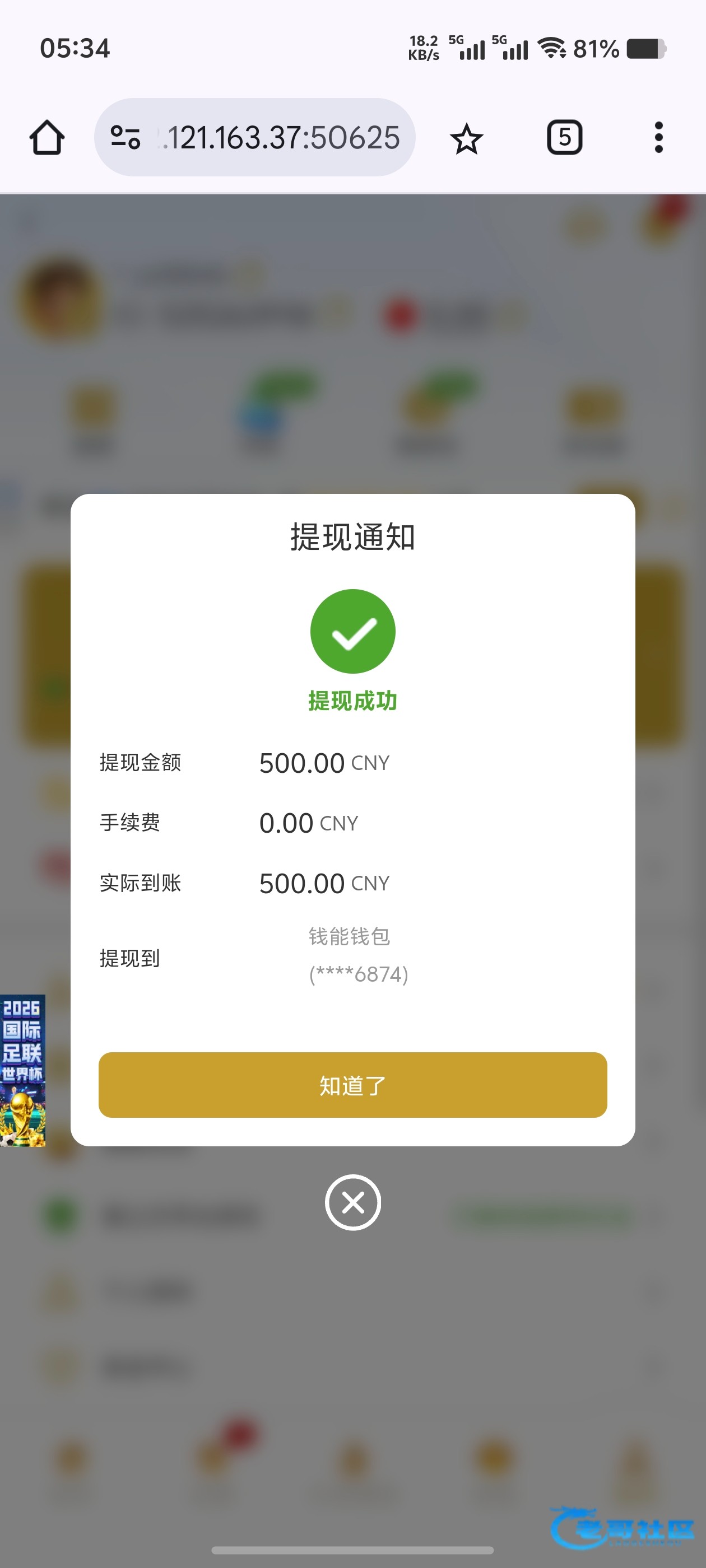View site info icon in address bar
The width and height of the screenshot is (706, 1568).
(x=125, y=138)
